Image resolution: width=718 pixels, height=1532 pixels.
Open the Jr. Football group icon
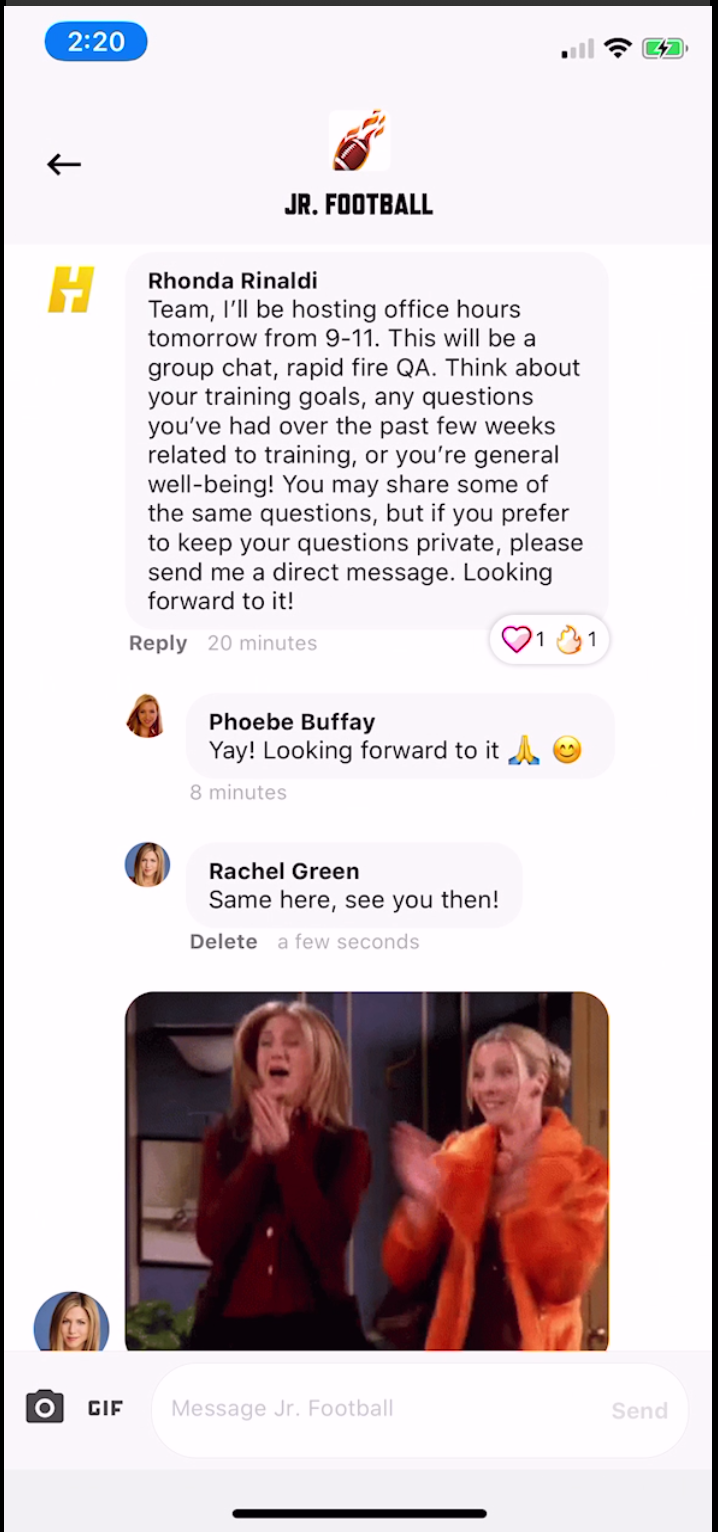point(359,140)
